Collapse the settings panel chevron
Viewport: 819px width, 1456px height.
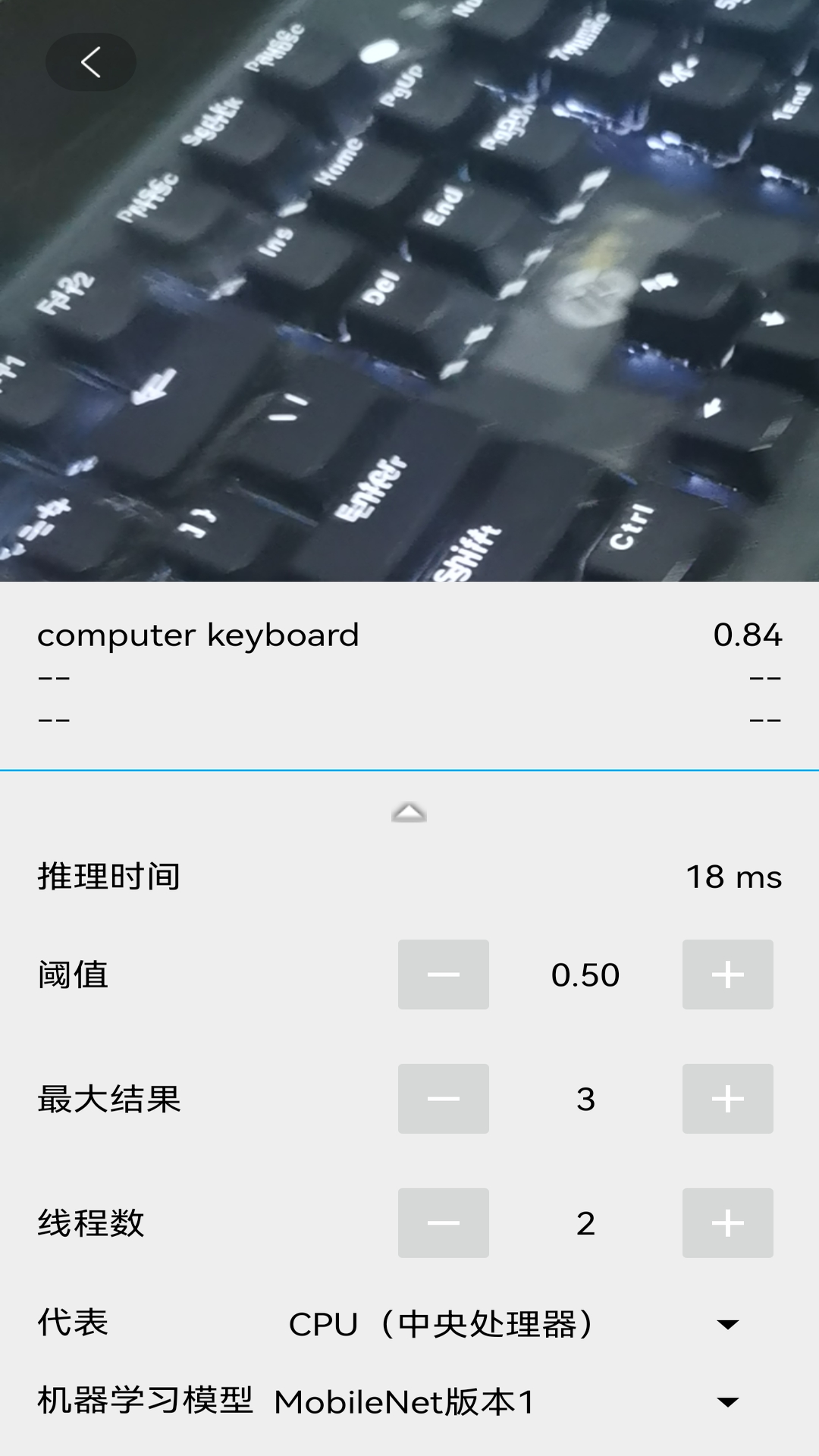pos(409,812)
